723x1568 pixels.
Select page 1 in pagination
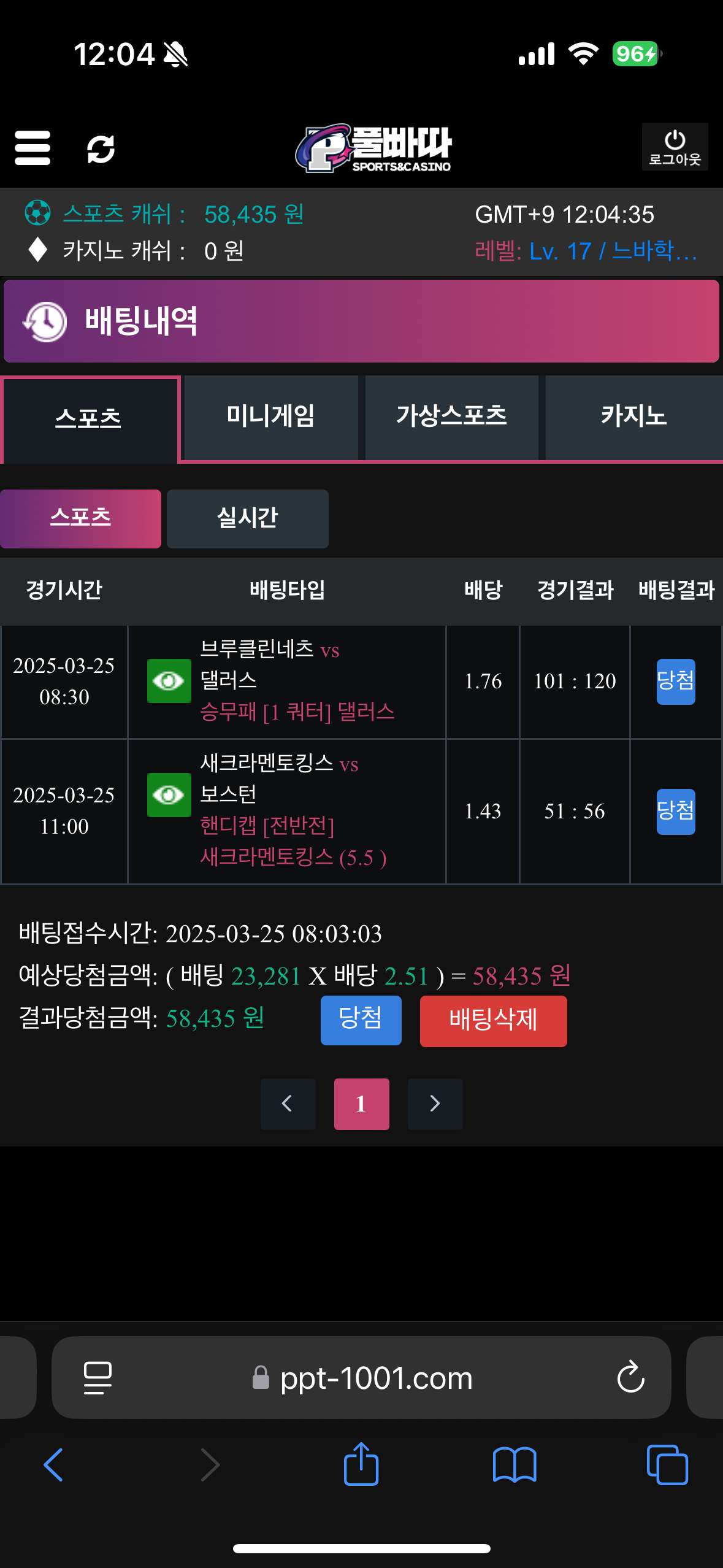[361, 1104]
